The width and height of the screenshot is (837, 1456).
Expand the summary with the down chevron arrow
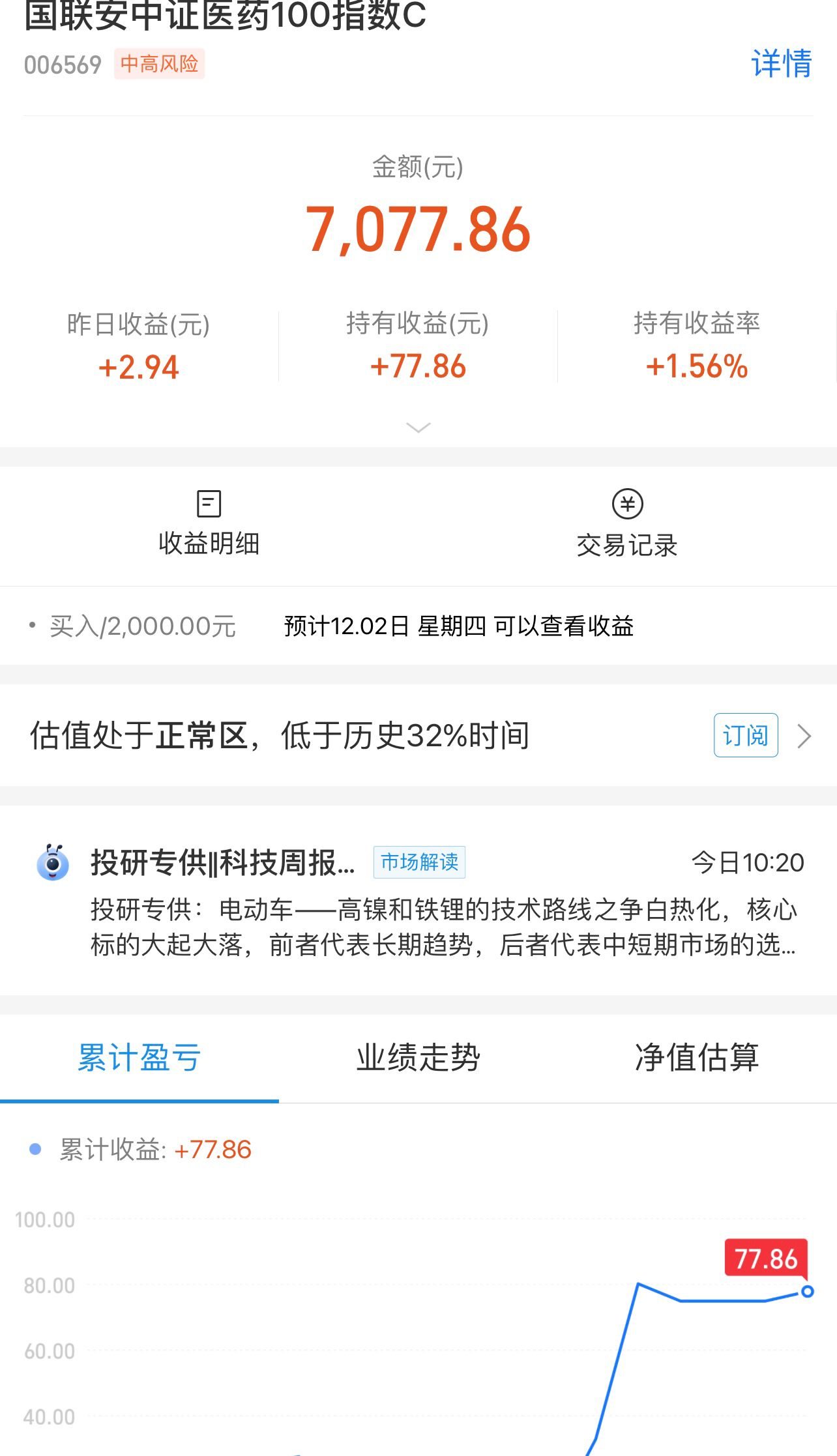[419, 427]
